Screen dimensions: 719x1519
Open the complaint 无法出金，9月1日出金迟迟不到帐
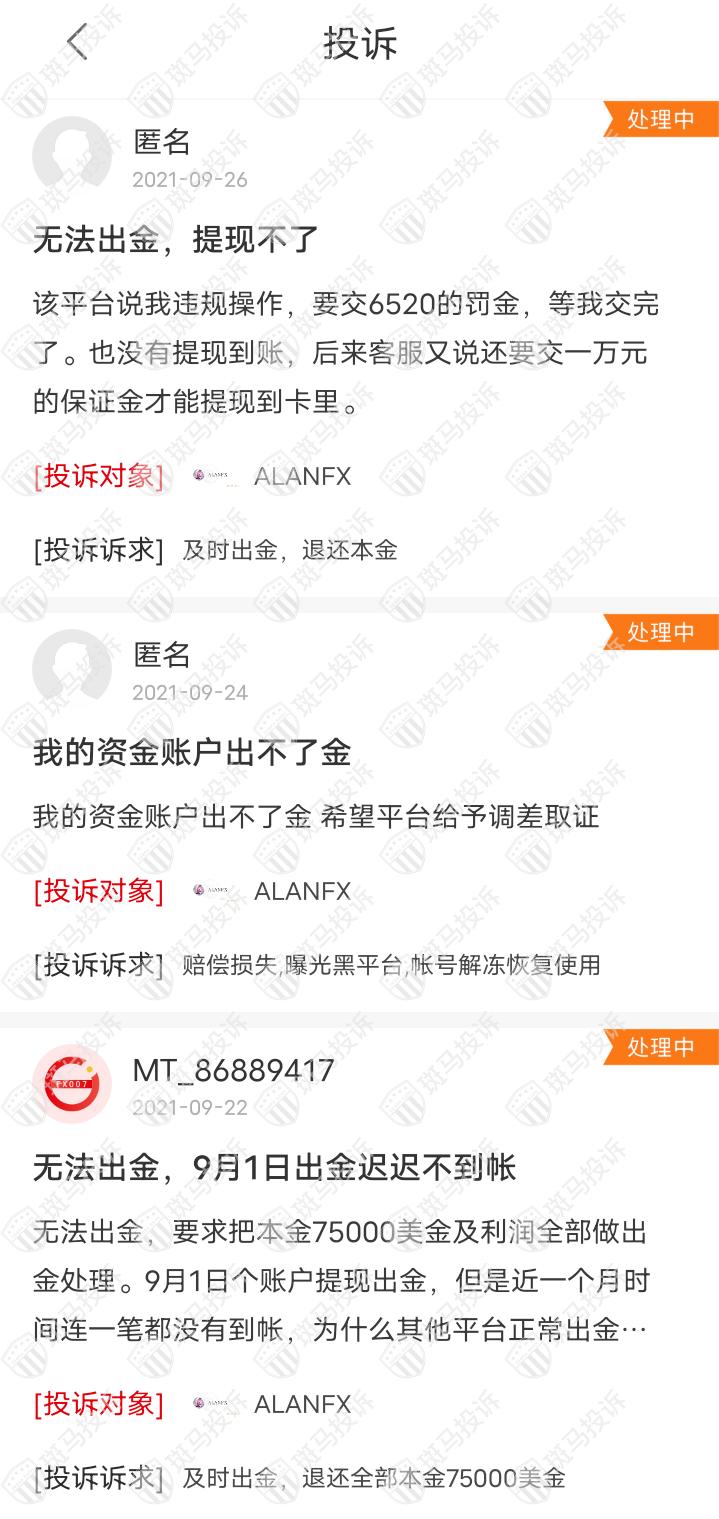coord(274,1166)
